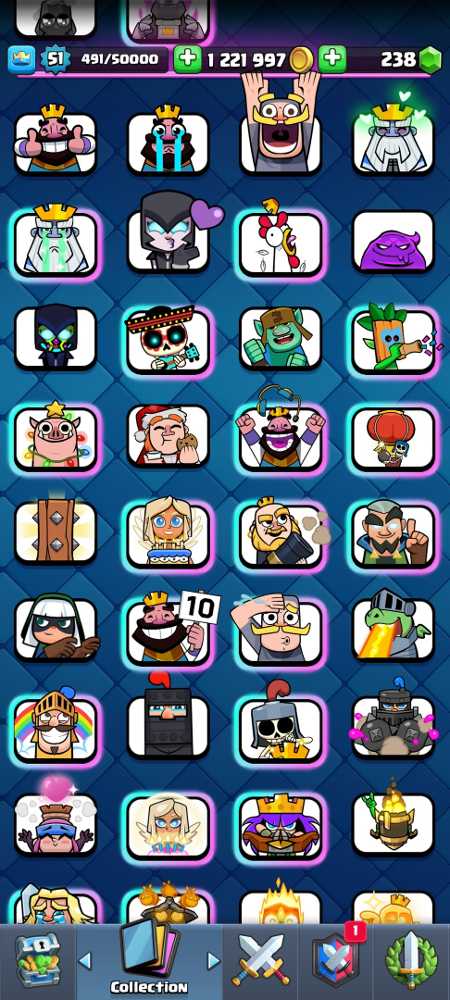The image size is (450, 1000).
Task: Select the Santa Giant cookie emote
Action: [x=168, y=437]
